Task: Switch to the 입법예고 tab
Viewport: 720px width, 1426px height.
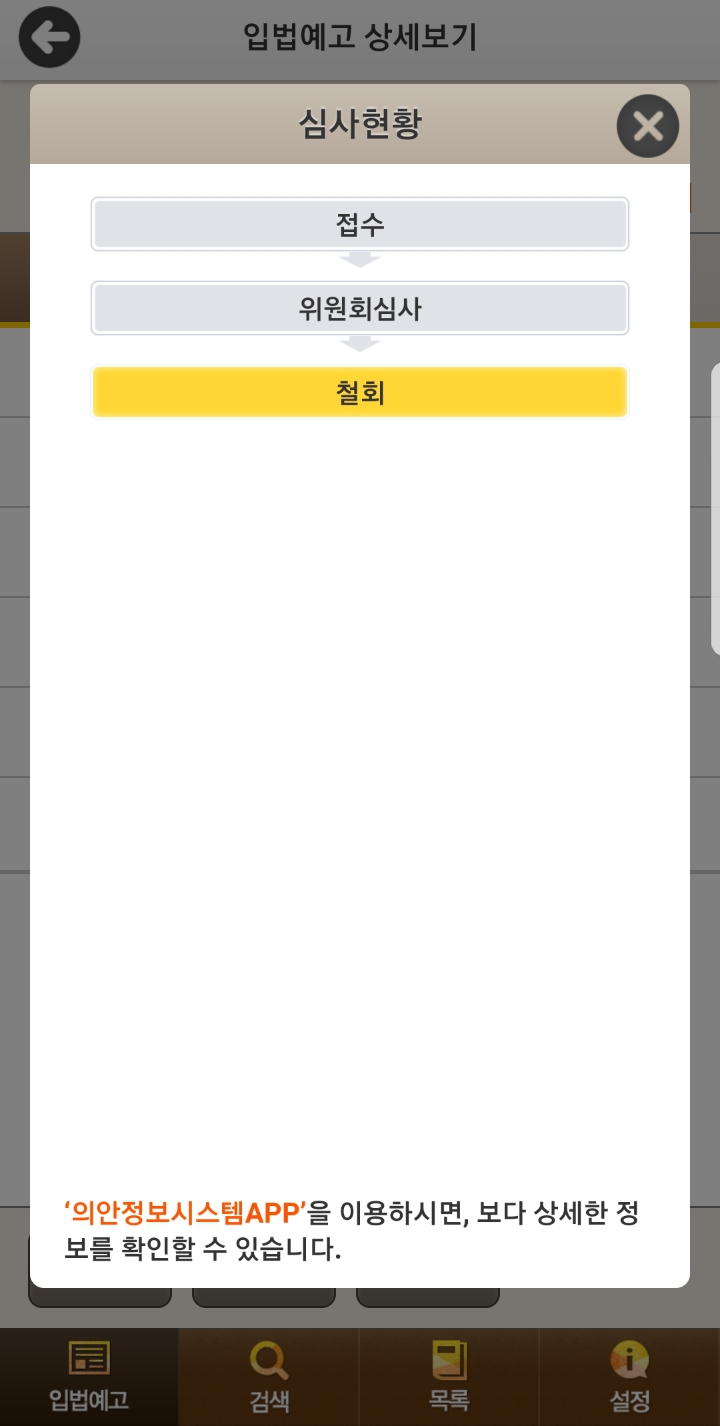Action: click(89, 1376)
